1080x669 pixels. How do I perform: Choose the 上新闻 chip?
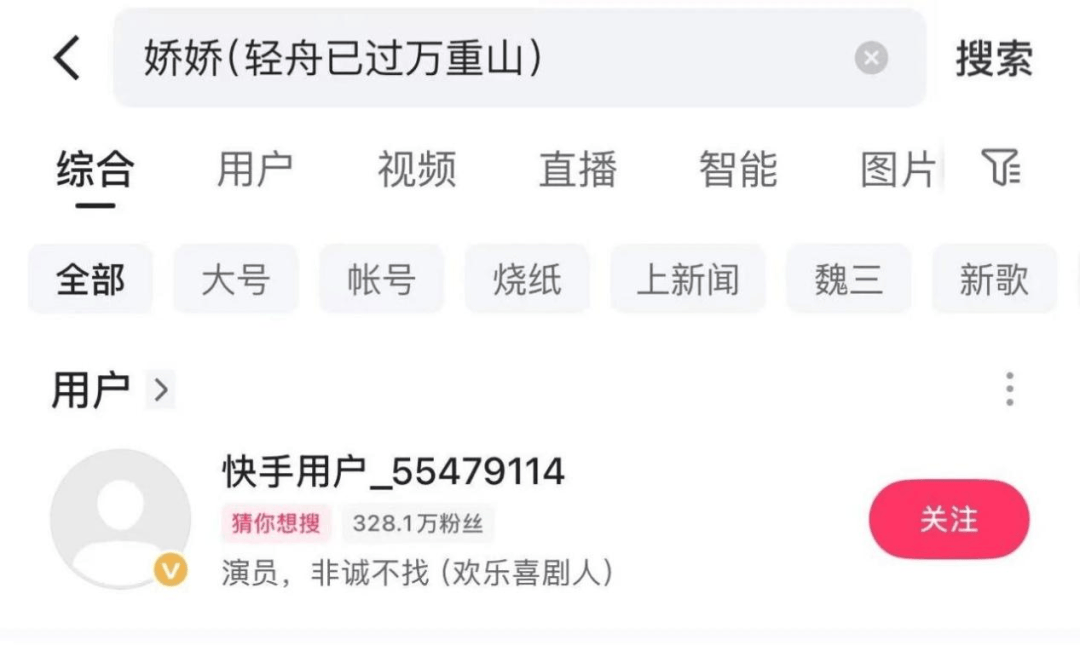point(688,280)
